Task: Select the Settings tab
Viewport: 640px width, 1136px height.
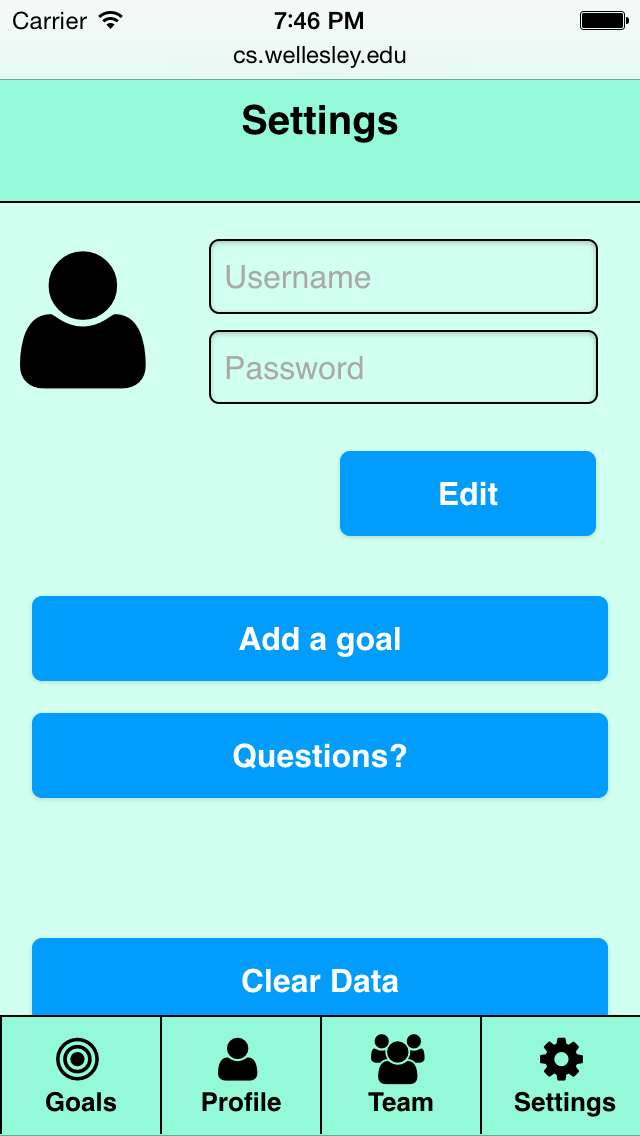Action: [561, 1075]
